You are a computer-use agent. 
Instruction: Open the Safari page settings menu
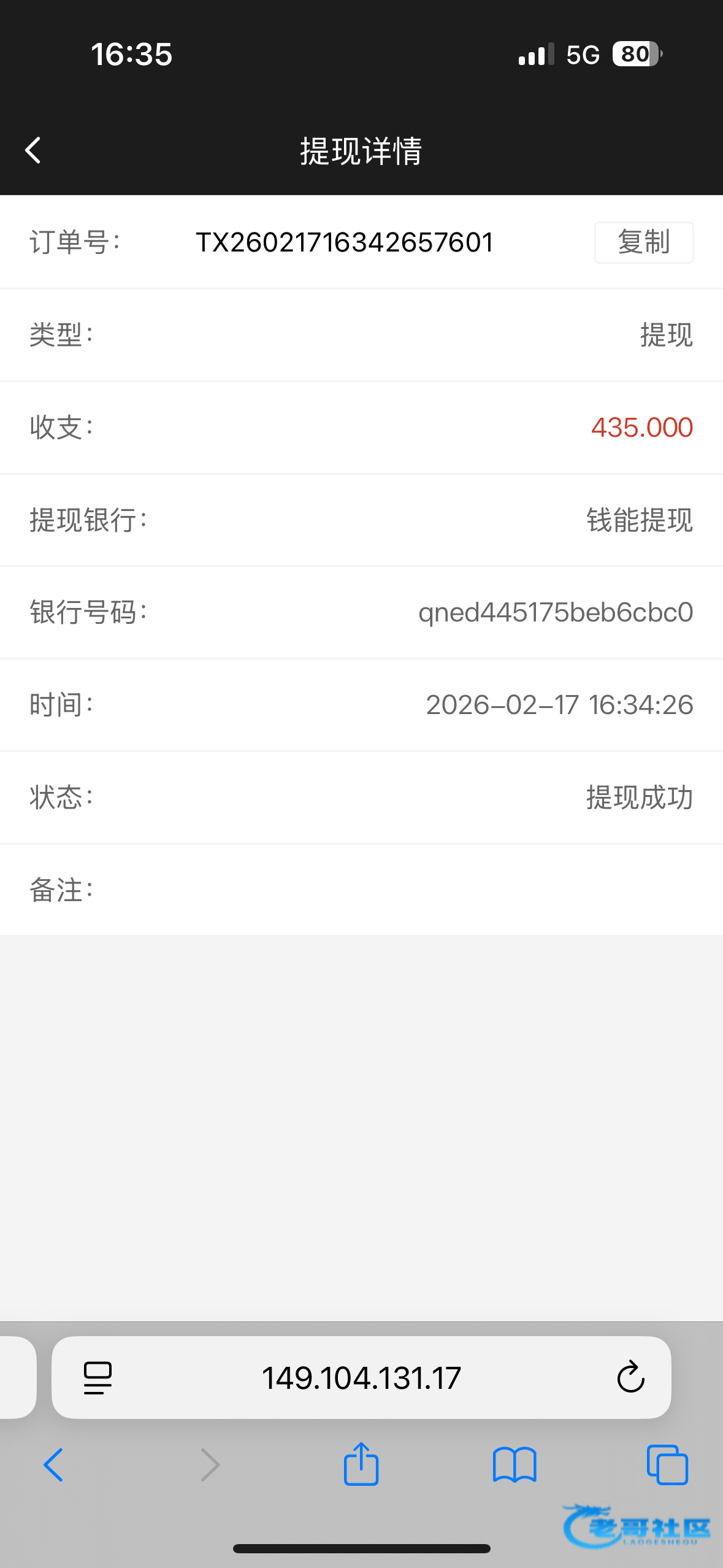tap(98, 1378)
